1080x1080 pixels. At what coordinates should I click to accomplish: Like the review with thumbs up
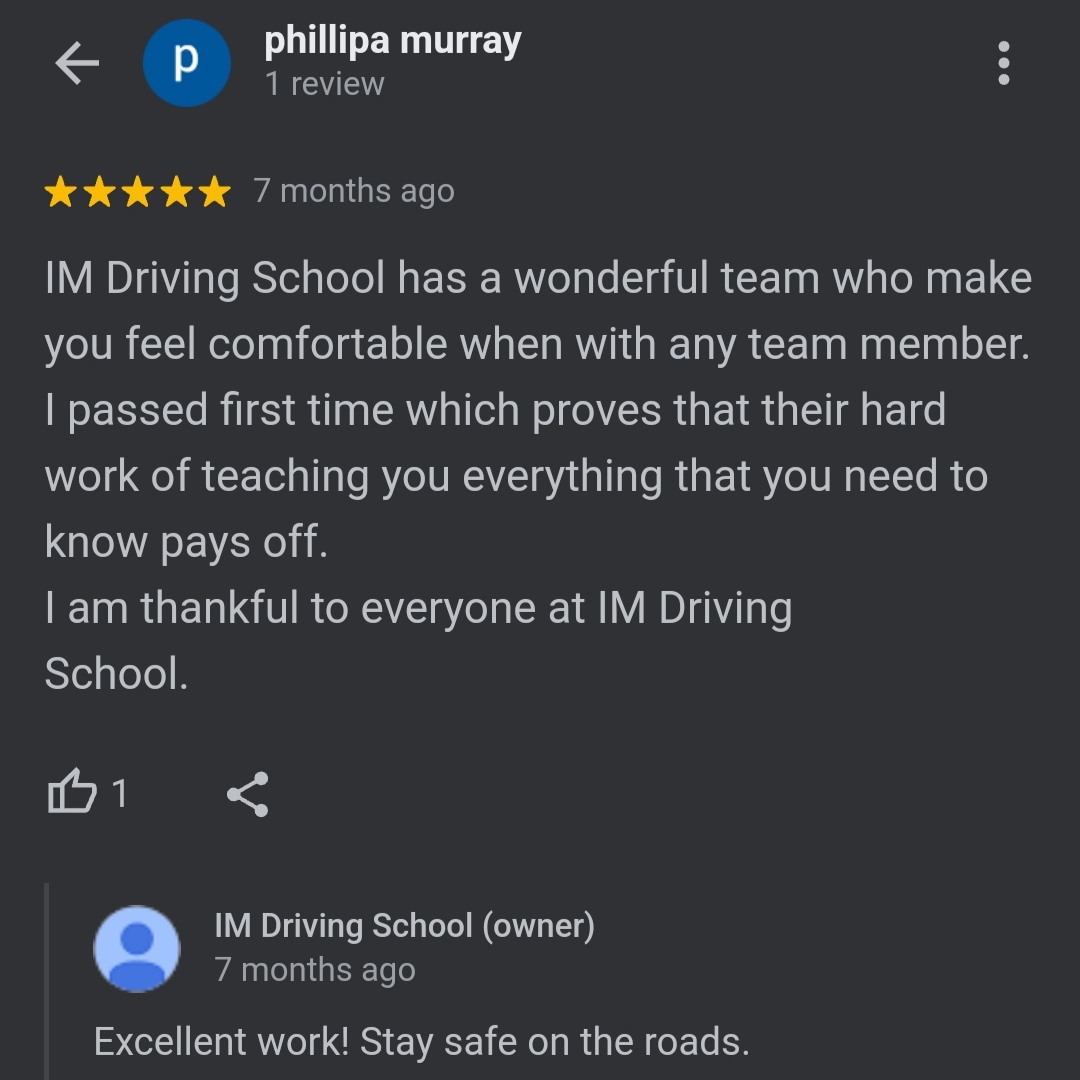pos(73,794)
